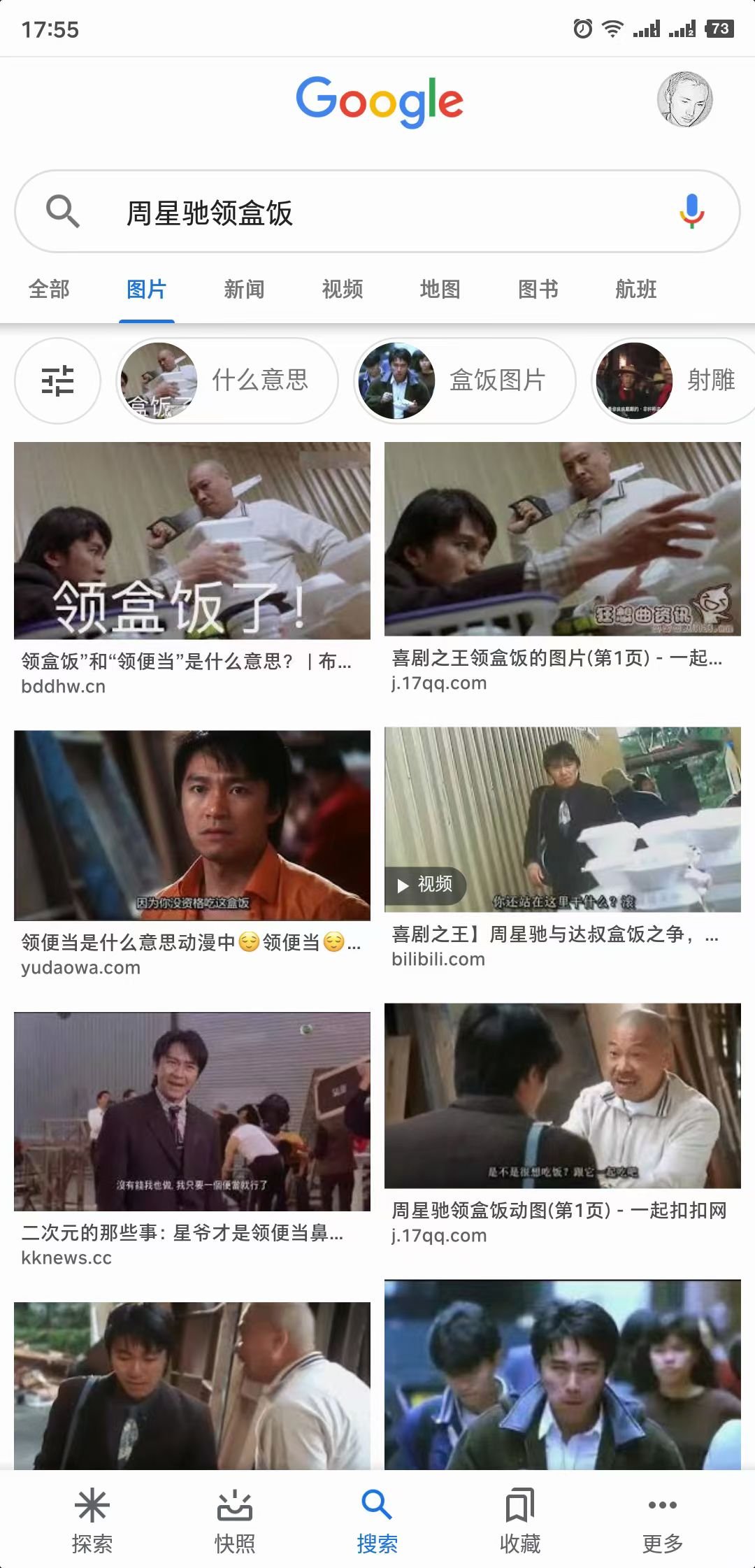This screenshot has height=1568, width=755.
Task: Open the kknews.cc 二次元的那些事 result
Action: [192, 1111]
